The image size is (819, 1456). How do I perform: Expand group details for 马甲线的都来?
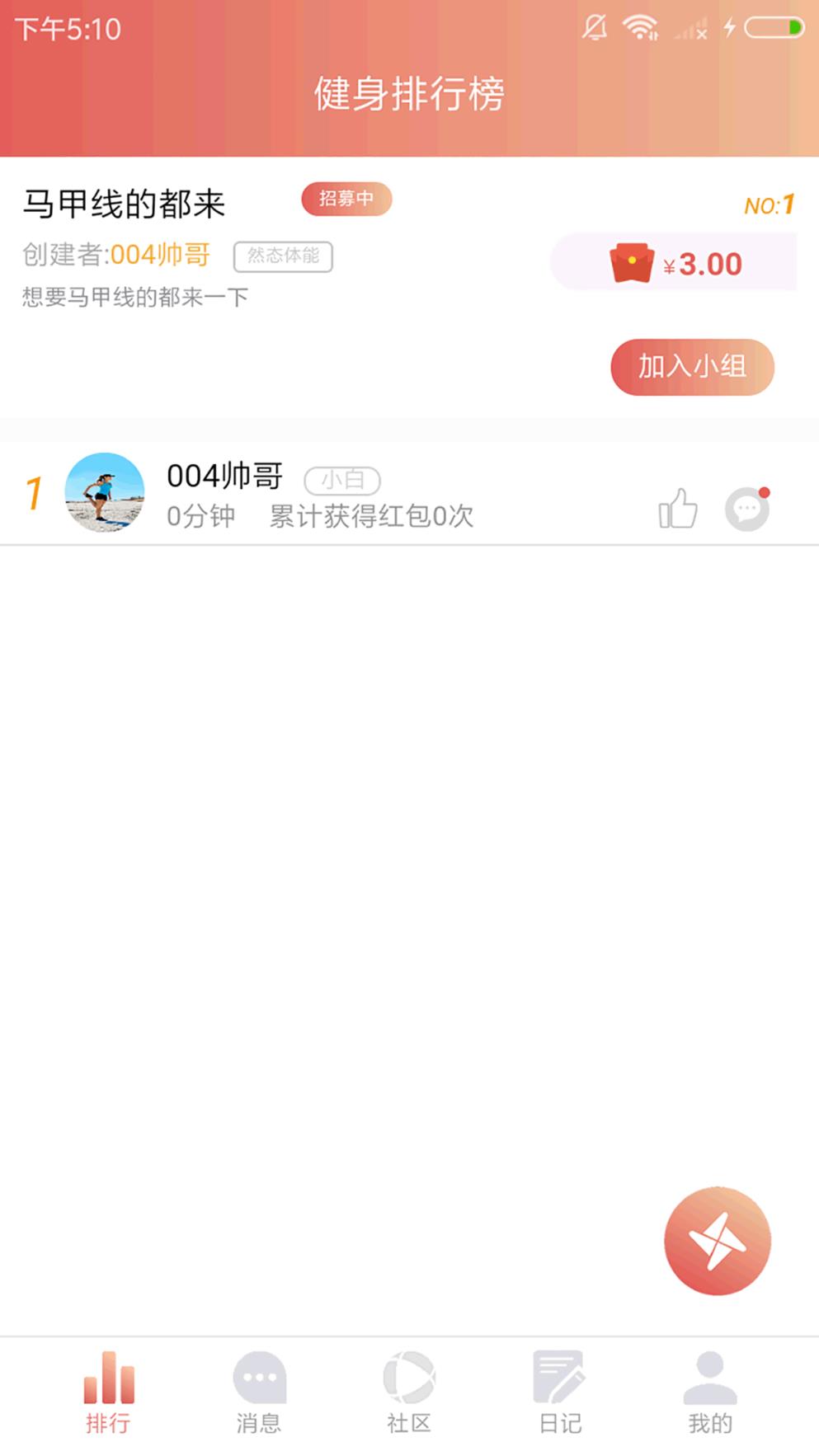(x=124, y=202)
